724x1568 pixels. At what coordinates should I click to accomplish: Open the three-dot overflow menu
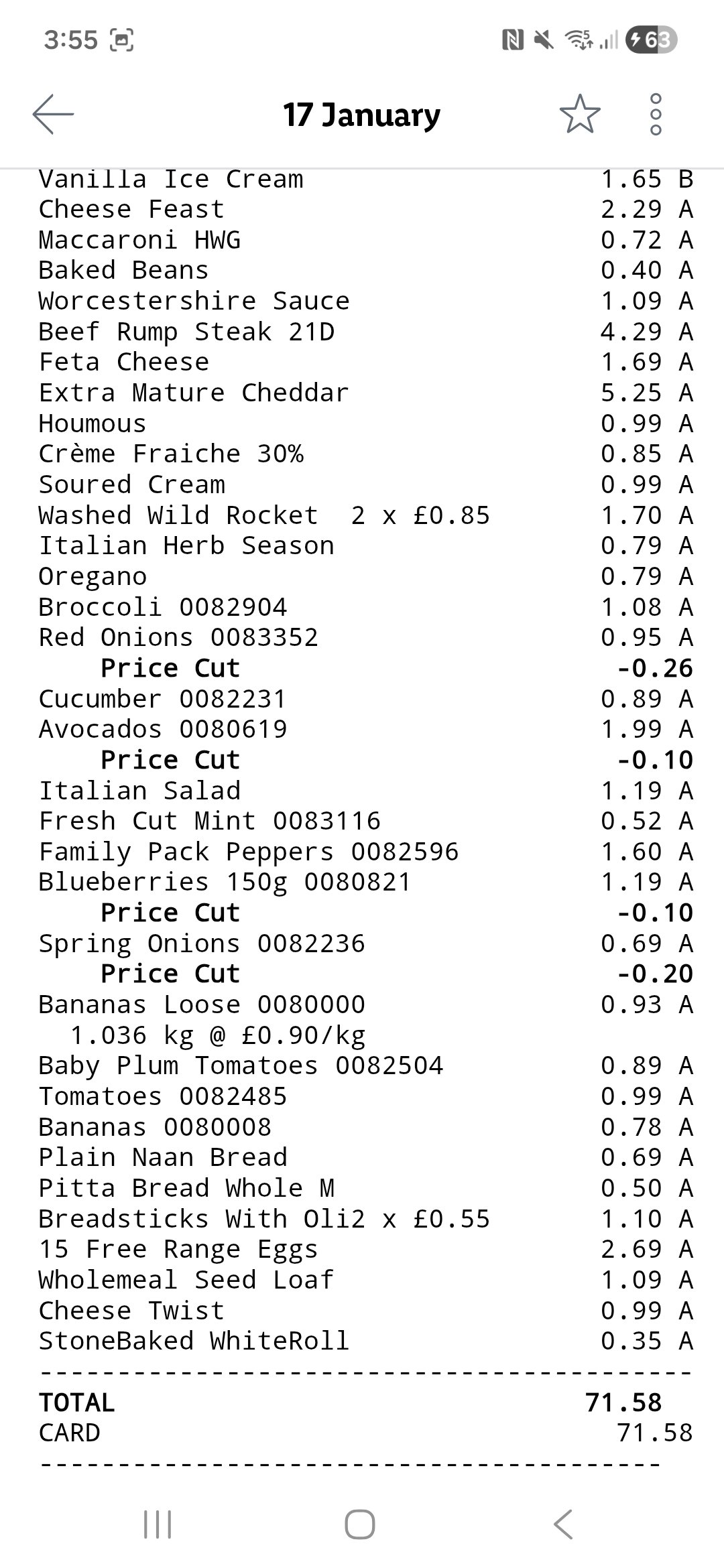(656, 114)
